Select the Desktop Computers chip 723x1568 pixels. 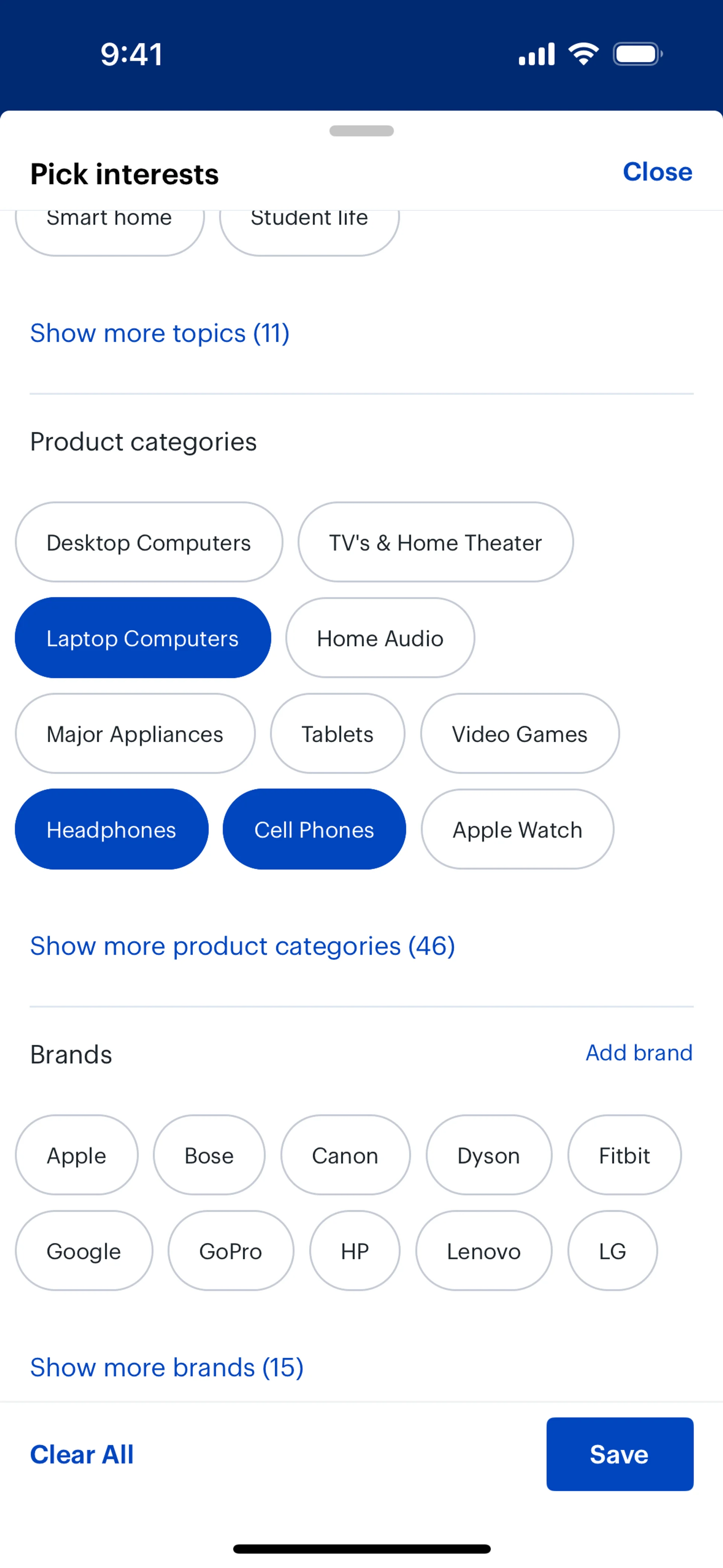point(148,543)
